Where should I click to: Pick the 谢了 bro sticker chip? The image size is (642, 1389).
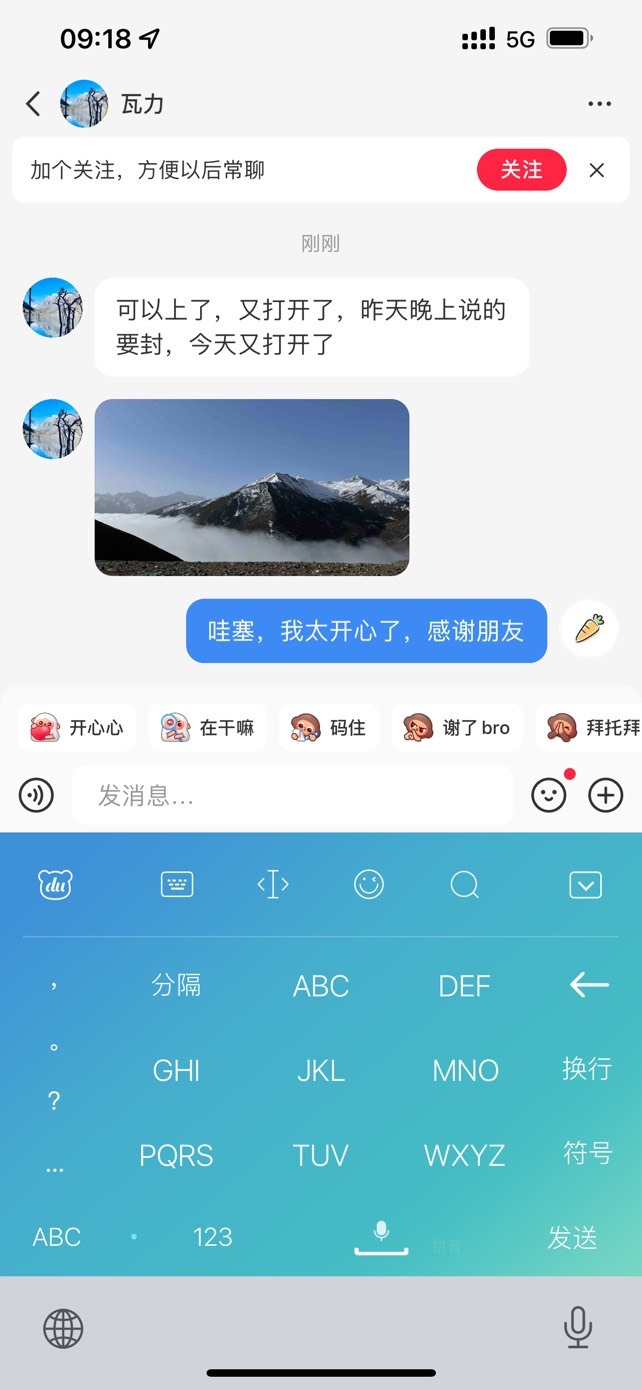[457, 727]
